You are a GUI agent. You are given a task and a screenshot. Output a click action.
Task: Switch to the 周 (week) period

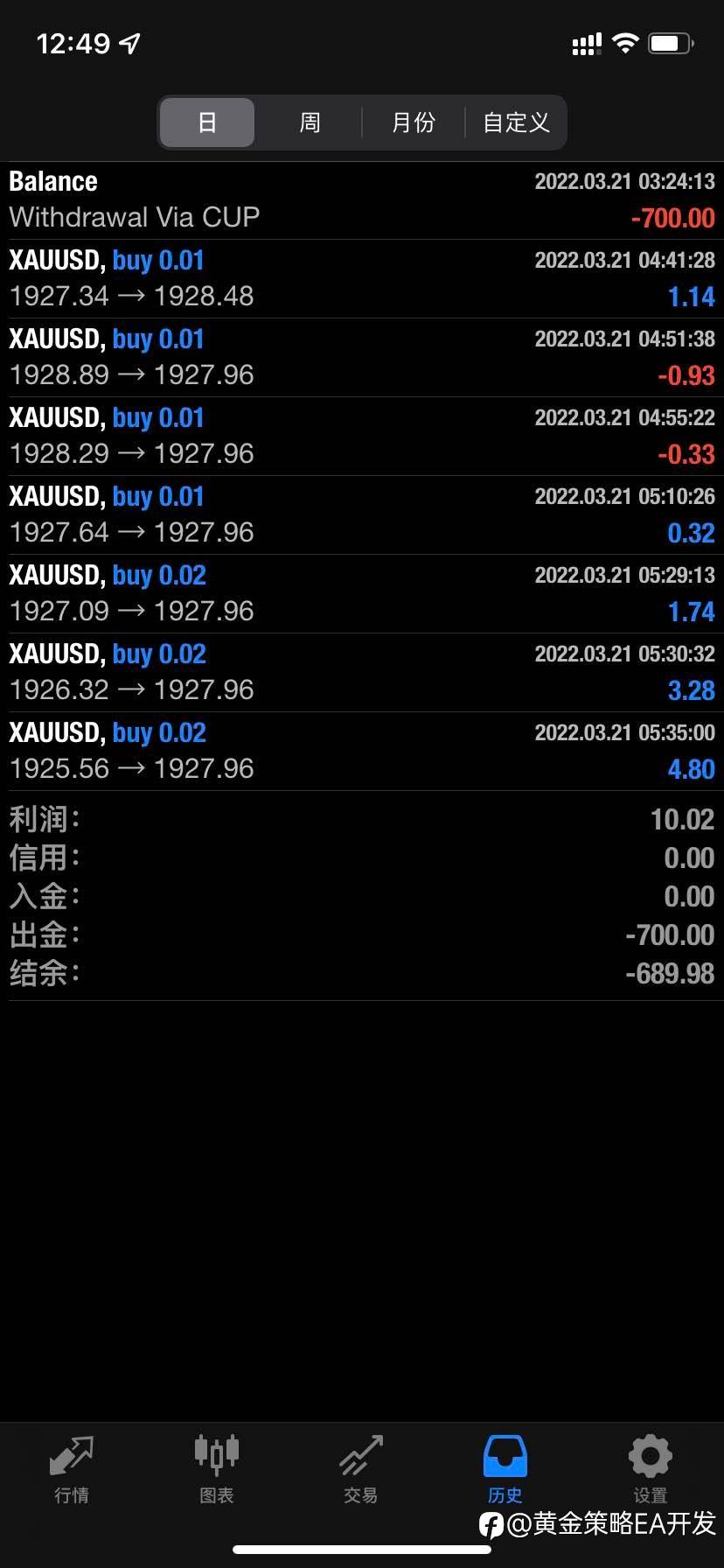tap(310, 122)
